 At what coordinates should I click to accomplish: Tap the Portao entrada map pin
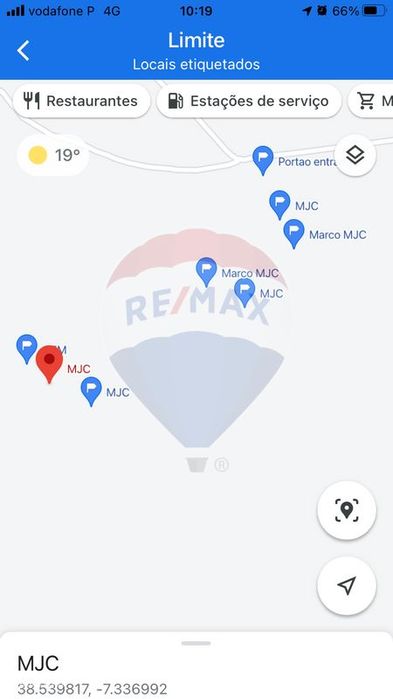pos(262,160)
